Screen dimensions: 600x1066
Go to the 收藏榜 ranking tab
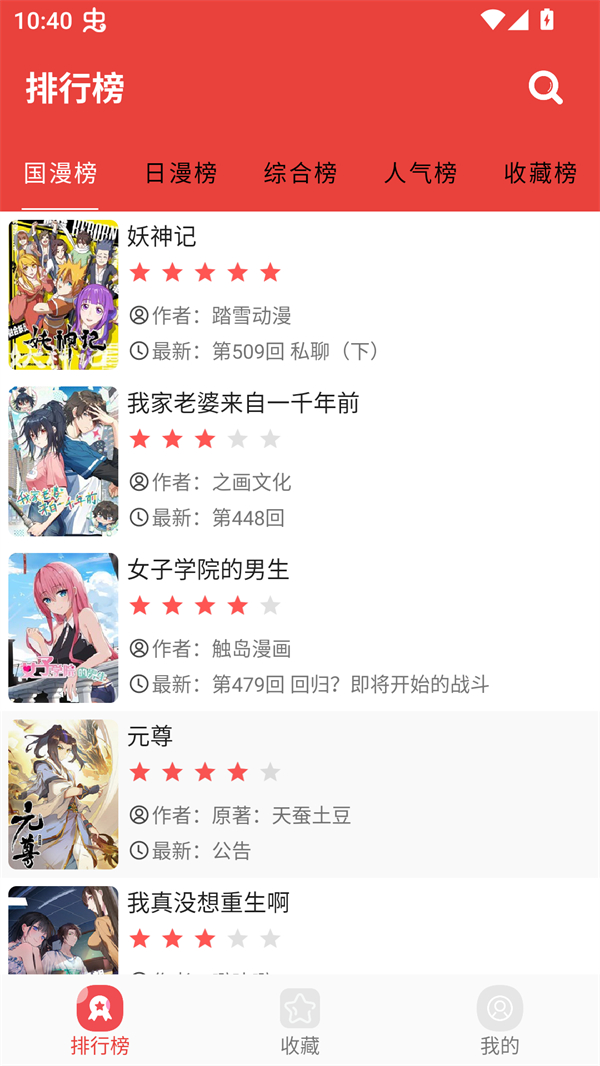point(540,173)
